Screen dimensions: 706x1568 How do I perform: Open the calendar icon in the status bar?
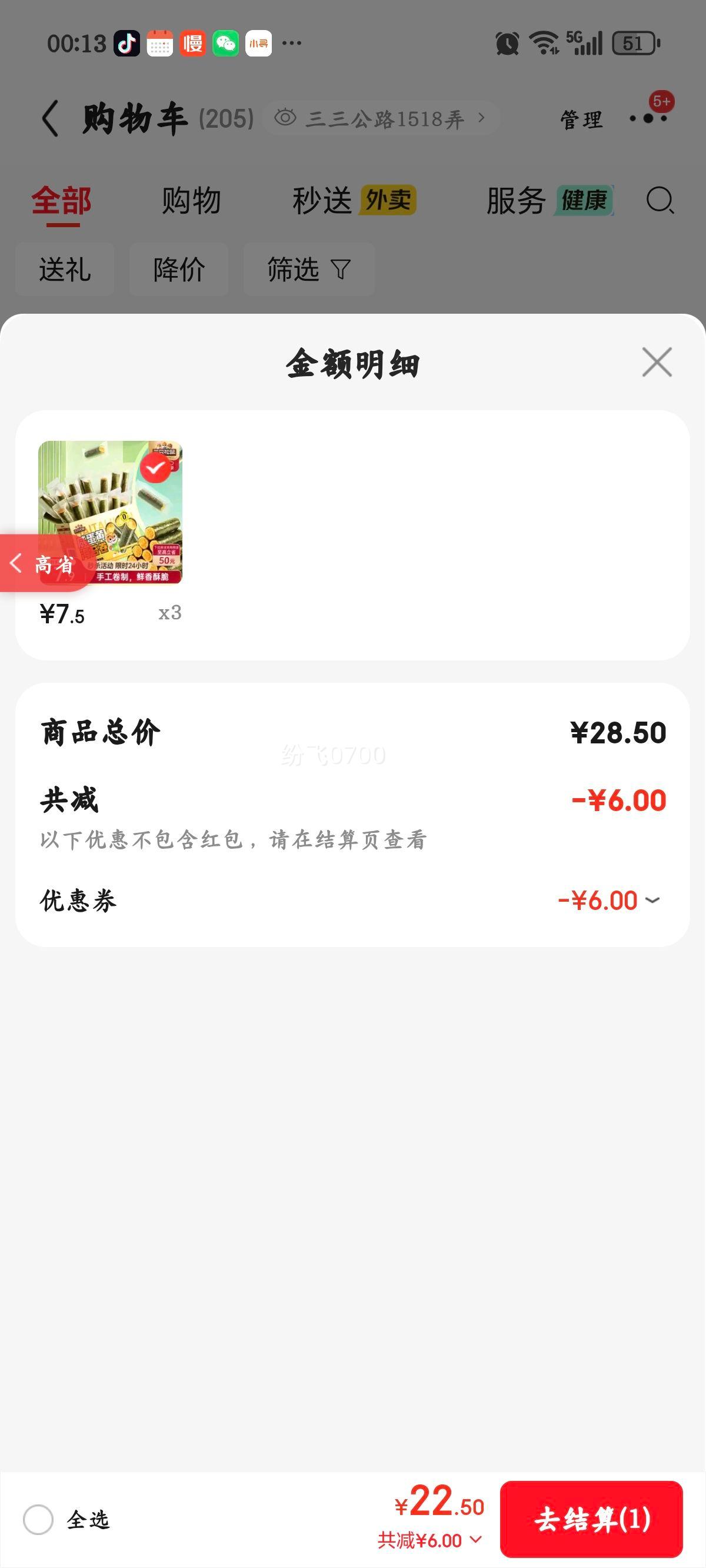coord(158,42)
